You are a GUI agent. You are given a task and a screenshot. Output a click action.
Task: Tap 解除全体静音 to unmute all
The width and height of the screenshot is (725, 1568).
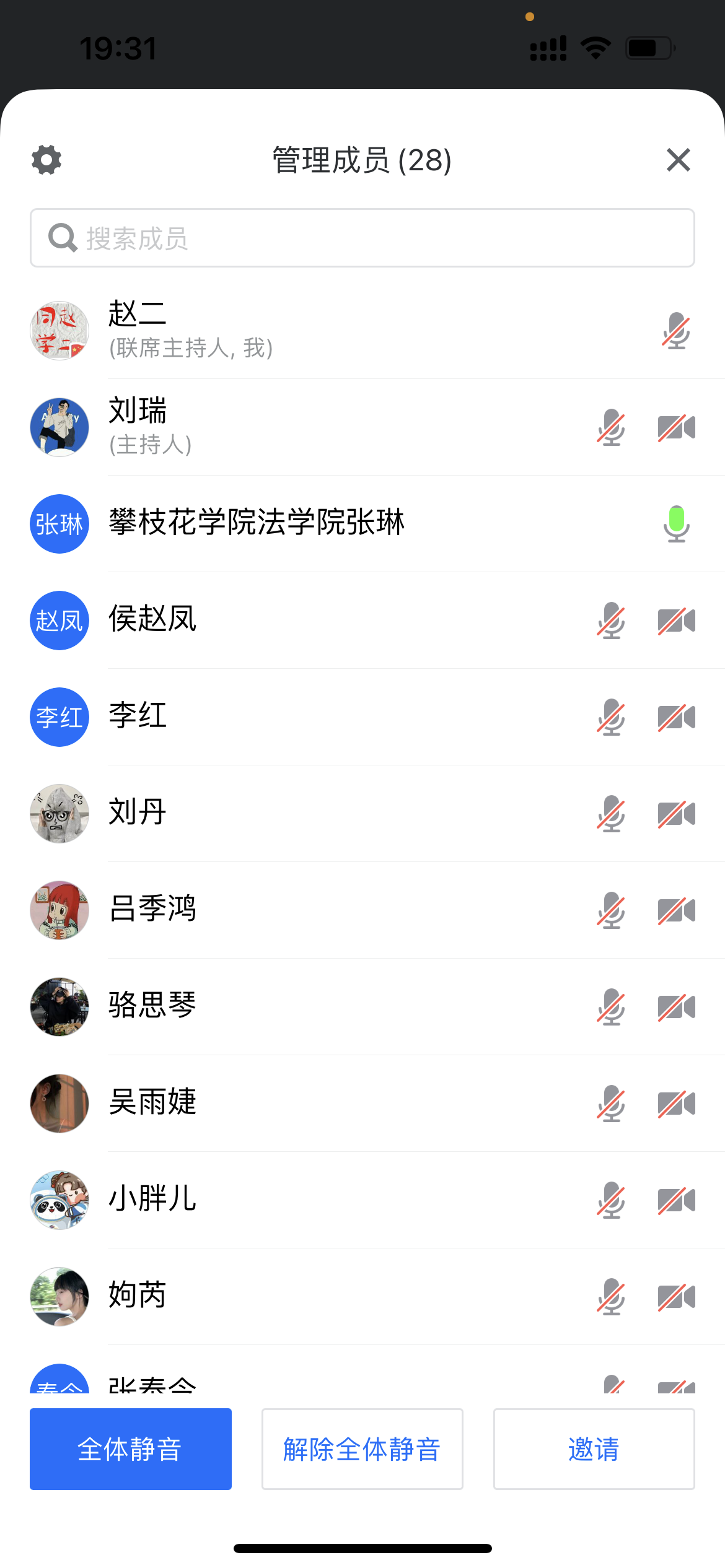[x=362, y=1449]
